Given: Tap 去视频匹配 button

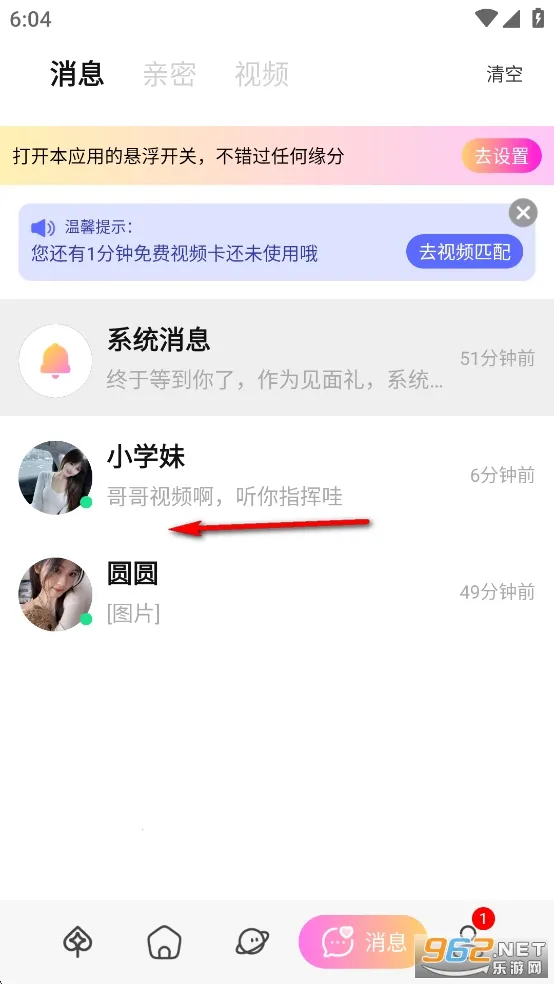Looking at the screenshot, I should 464,252.
